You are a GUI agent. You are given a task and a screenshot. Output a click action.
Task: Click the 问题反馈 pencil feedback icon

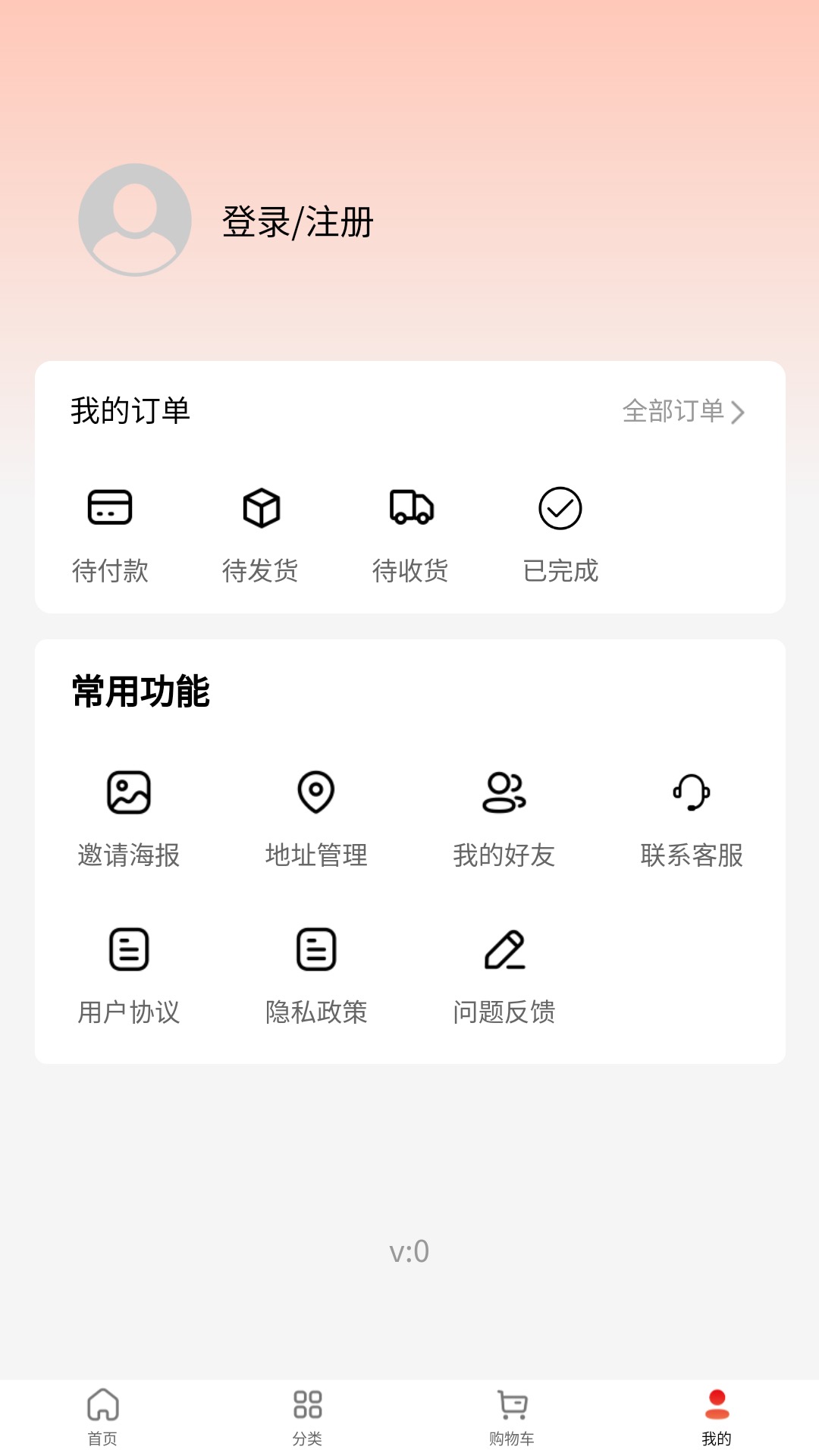tap(504, 949)
